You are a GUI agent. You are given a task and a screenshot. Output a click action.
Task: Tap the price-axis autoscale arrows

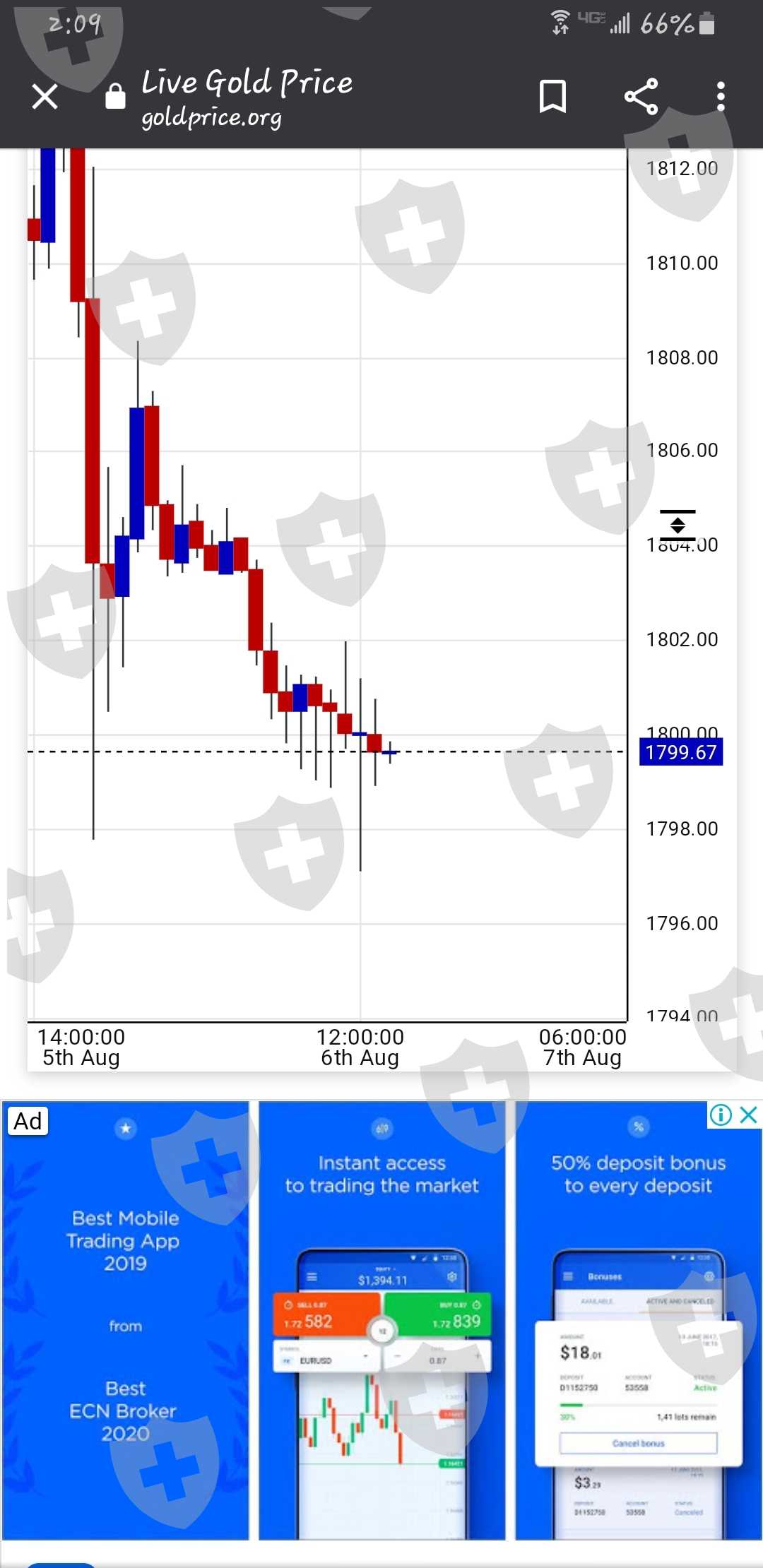[678, 524]
